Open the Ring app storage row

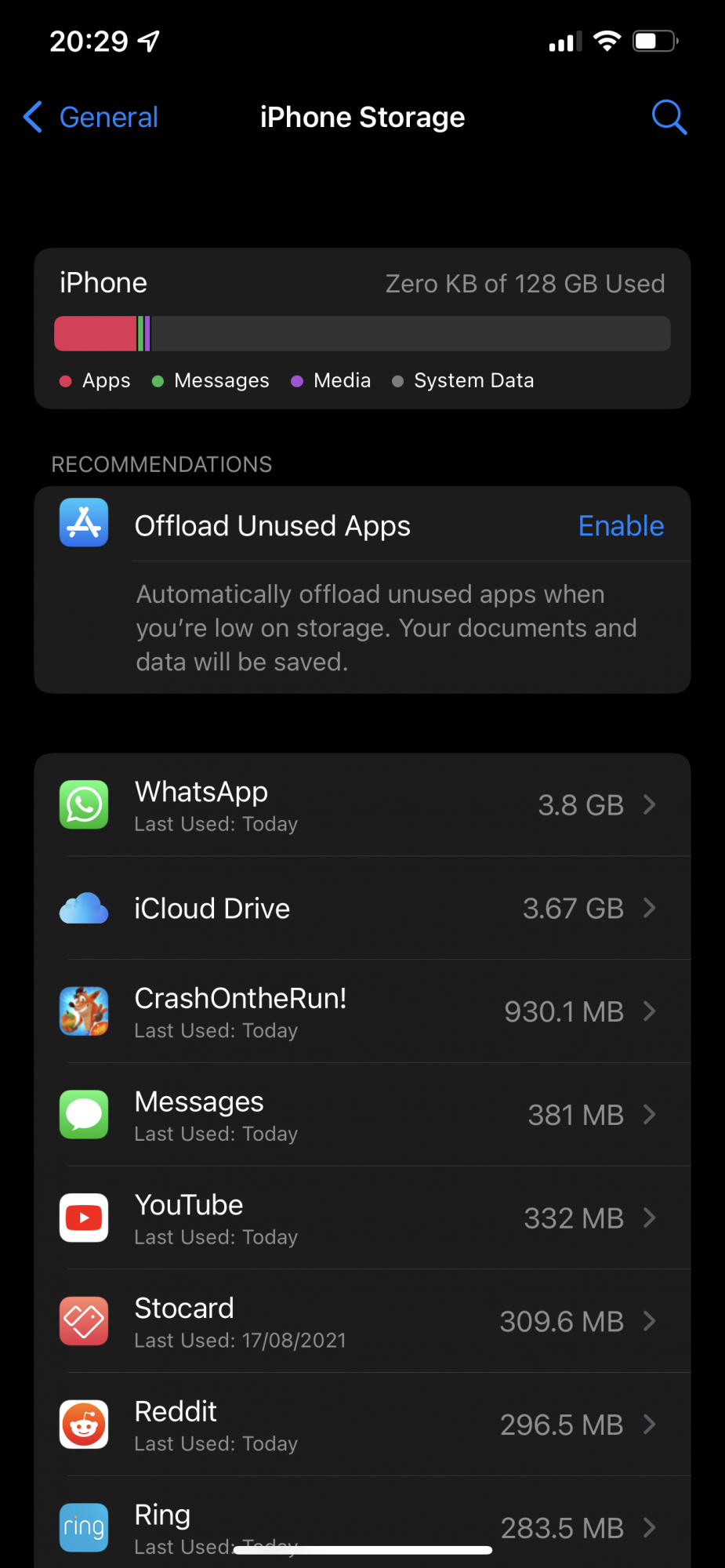[x=362, y=1521]
